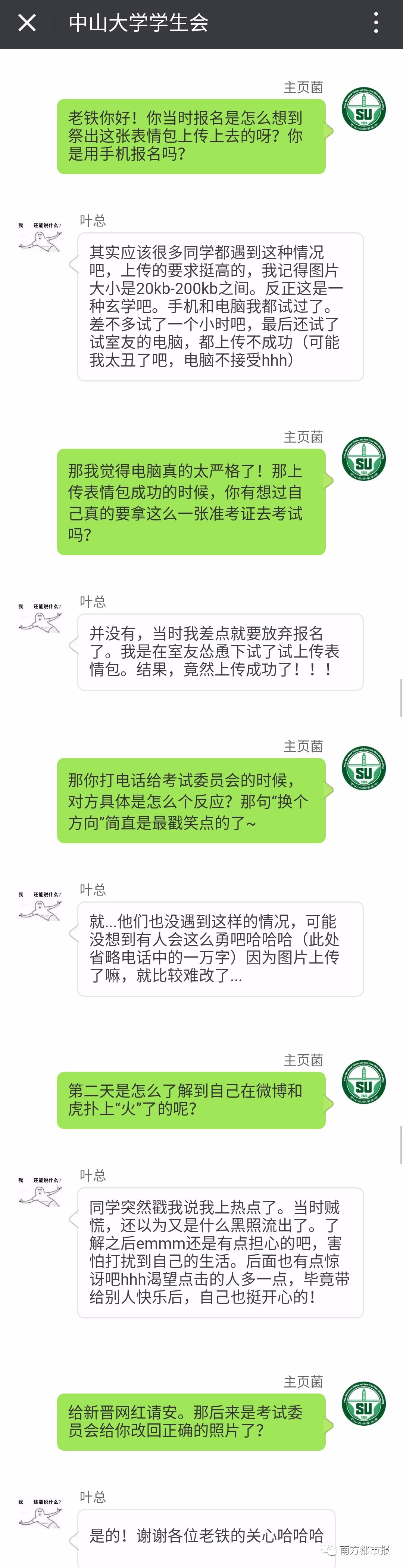This screenshot has height=1568, width=403.
Task: Close the 中山大学学生会 article page
Action: [27, 23]
